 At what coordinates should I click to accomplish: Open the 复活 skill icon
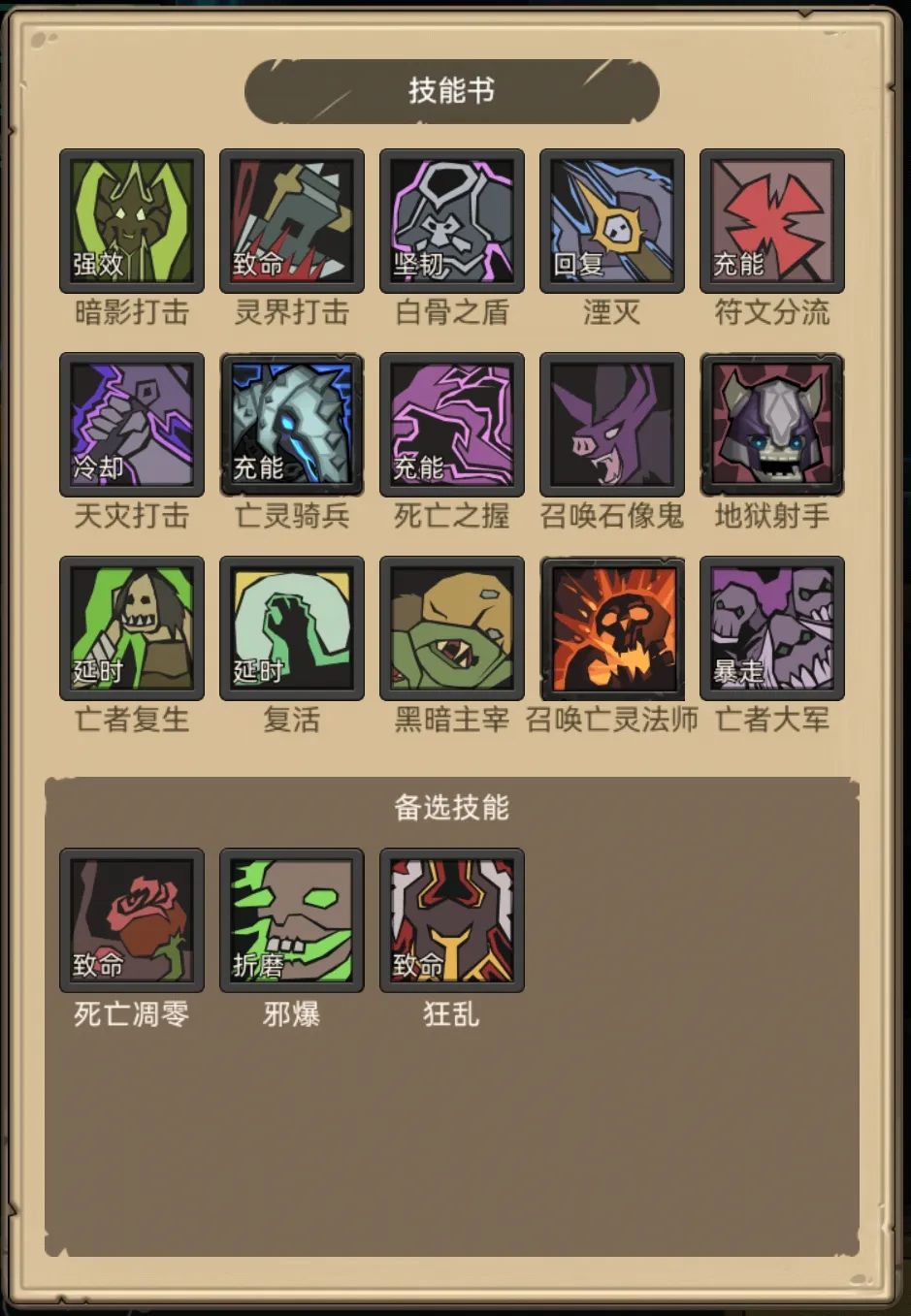(292, 628)
